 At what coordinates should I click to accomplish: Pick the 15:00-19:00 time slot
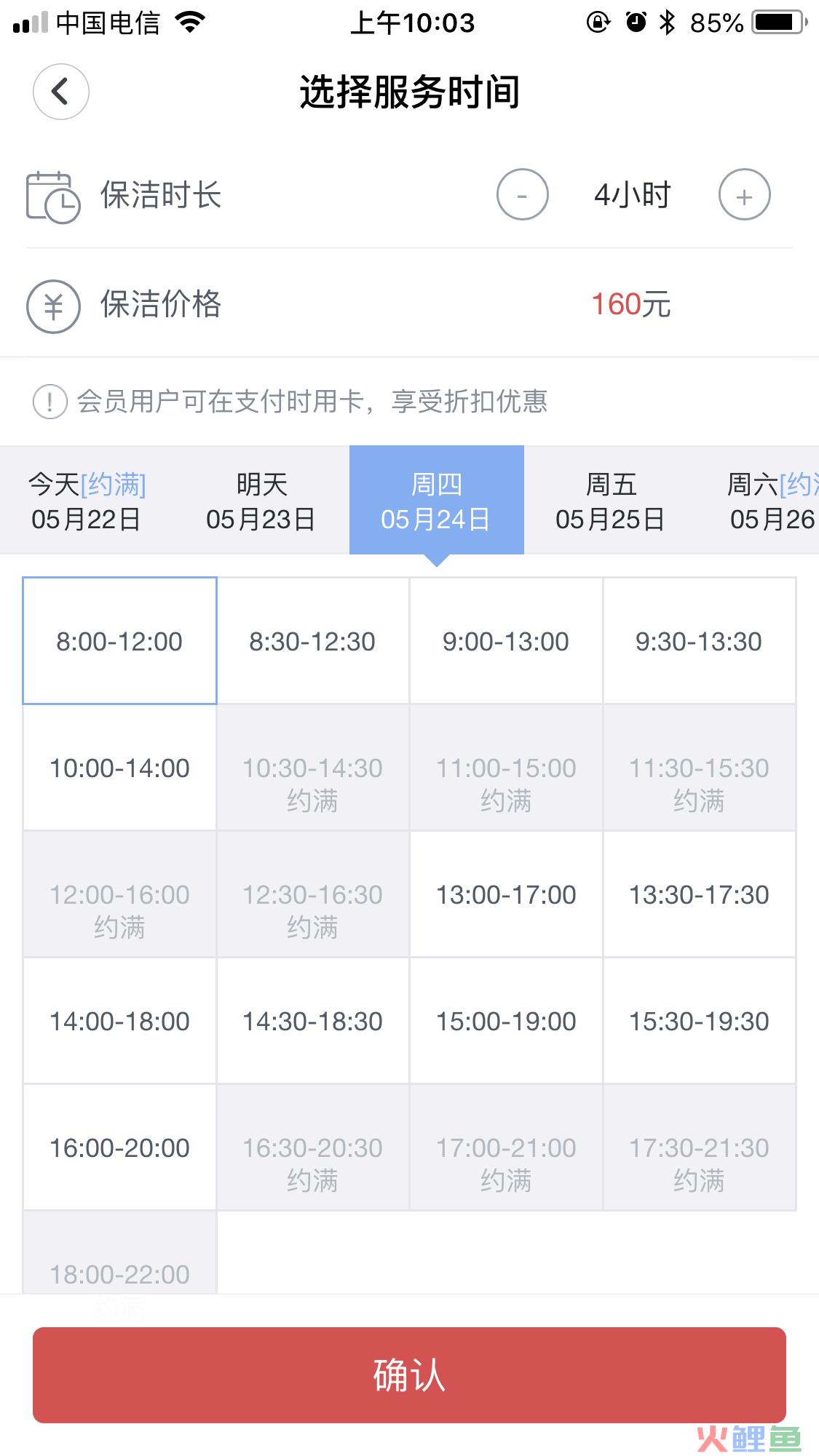coord(506,1021)
